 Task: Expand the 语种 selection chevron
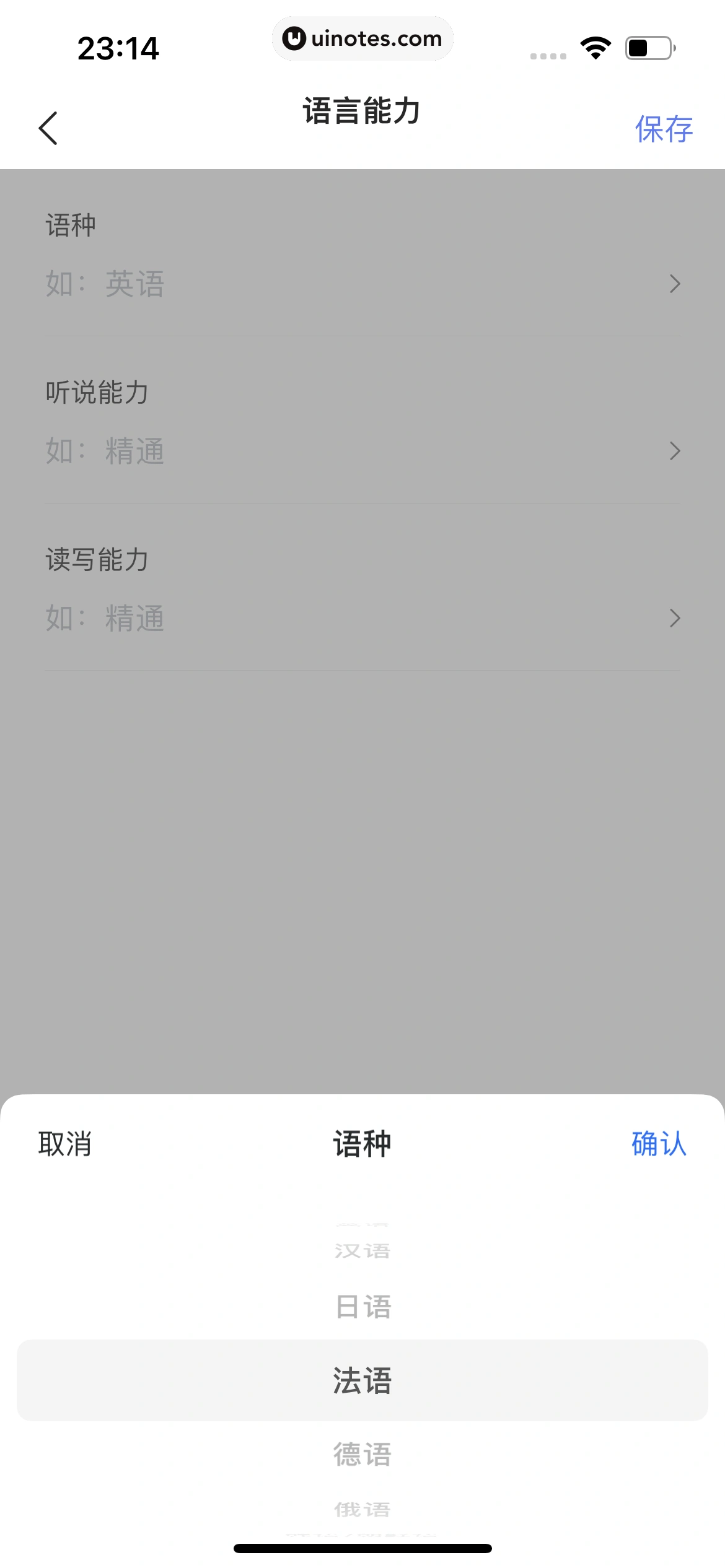(675, 284)
